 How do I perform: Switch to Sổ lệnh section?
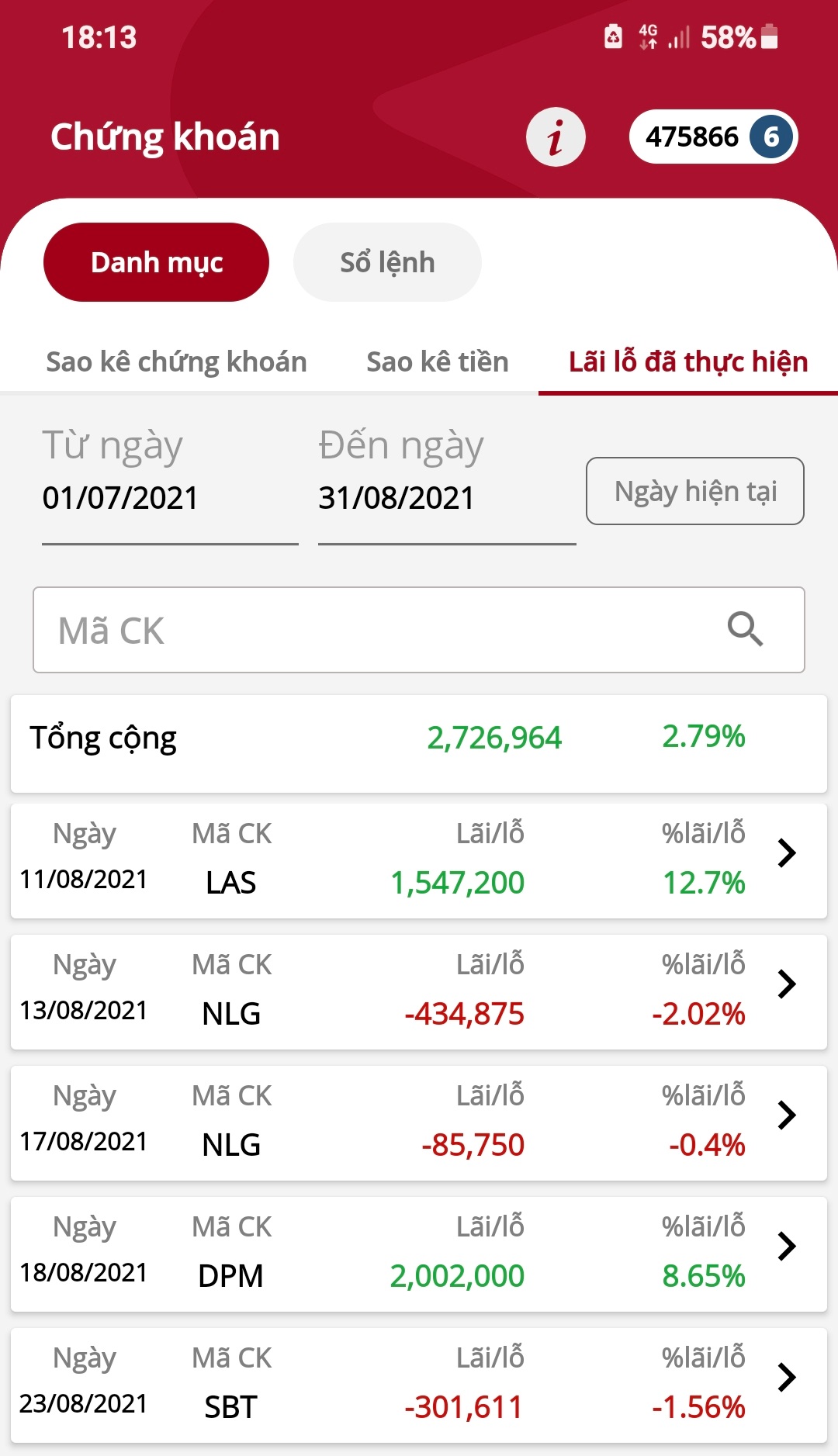[x=387, y=262]
